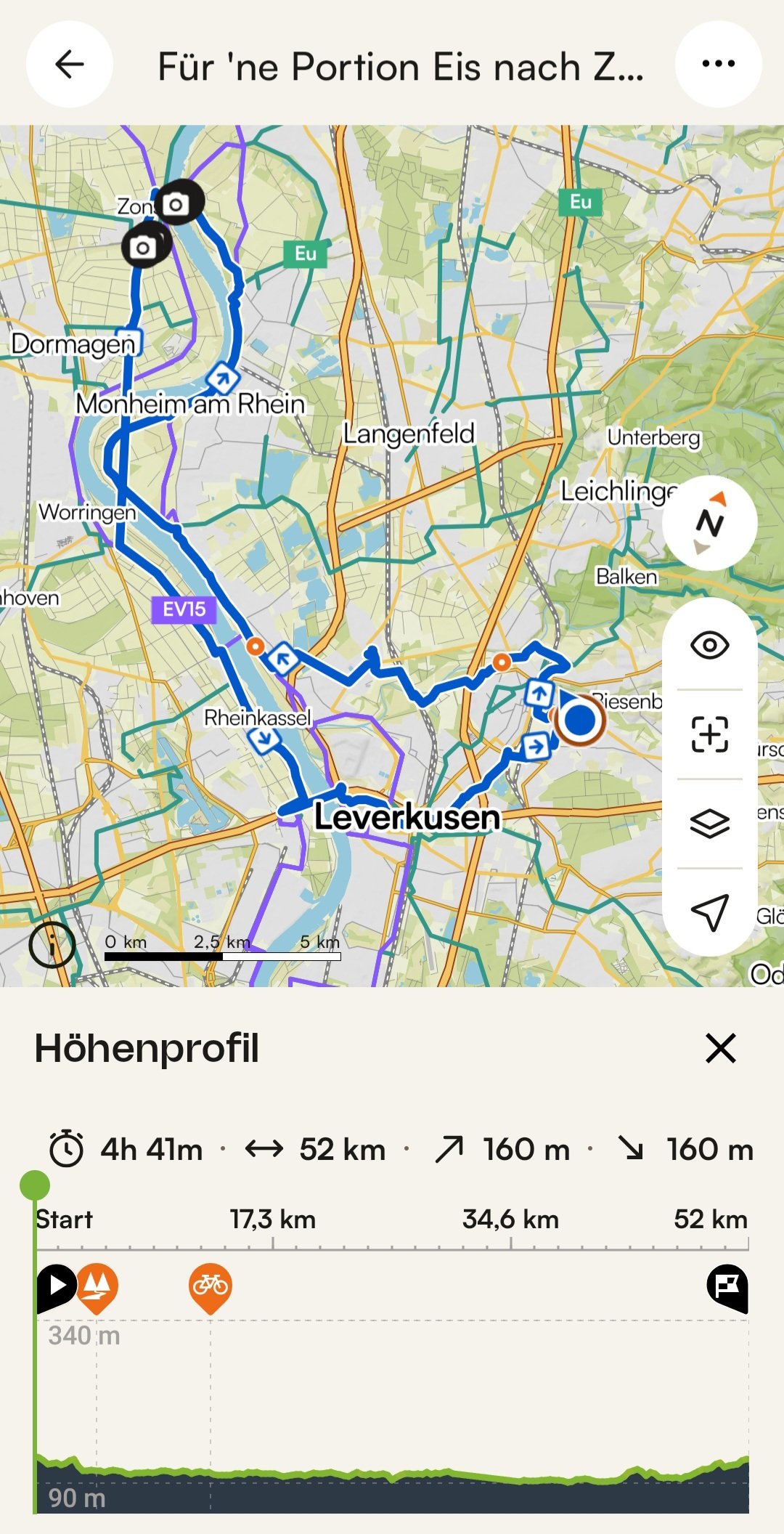Open the three-dot overflow menu
784x1534 pixels.
718,65
